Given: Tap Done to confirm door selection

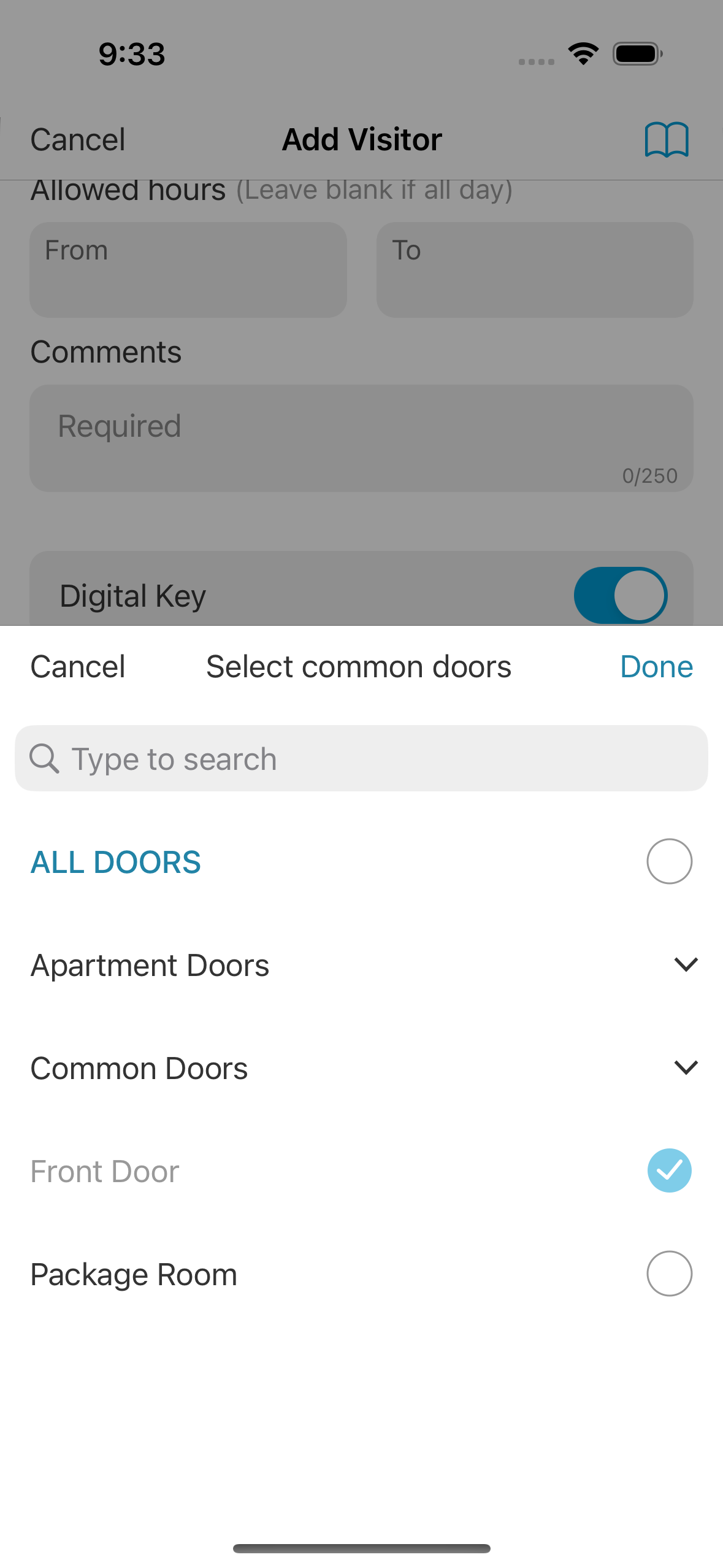Looking at the screenshot, I should (656, 667).
